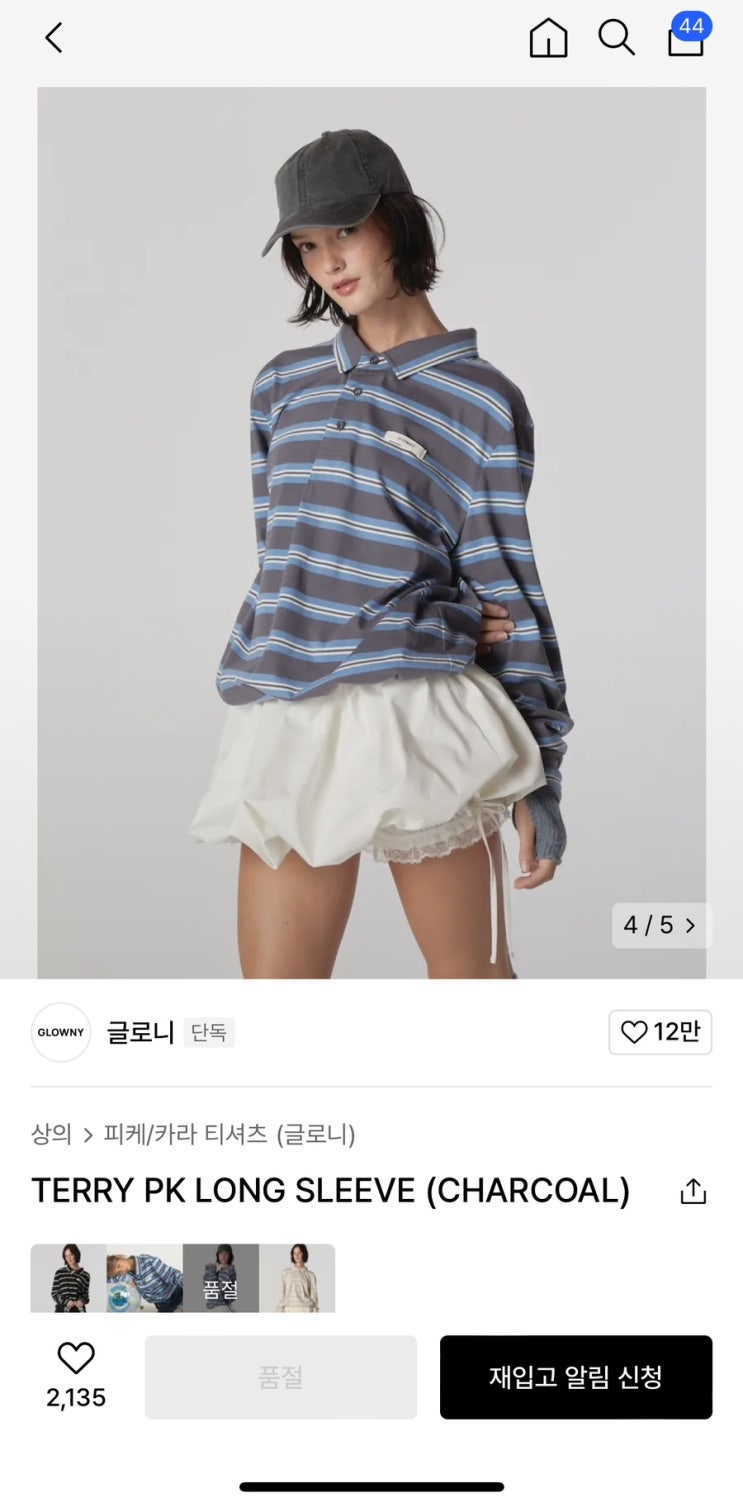Open the 상의 category
This screenshot has width=743, height=1507.
[52, 1134]
